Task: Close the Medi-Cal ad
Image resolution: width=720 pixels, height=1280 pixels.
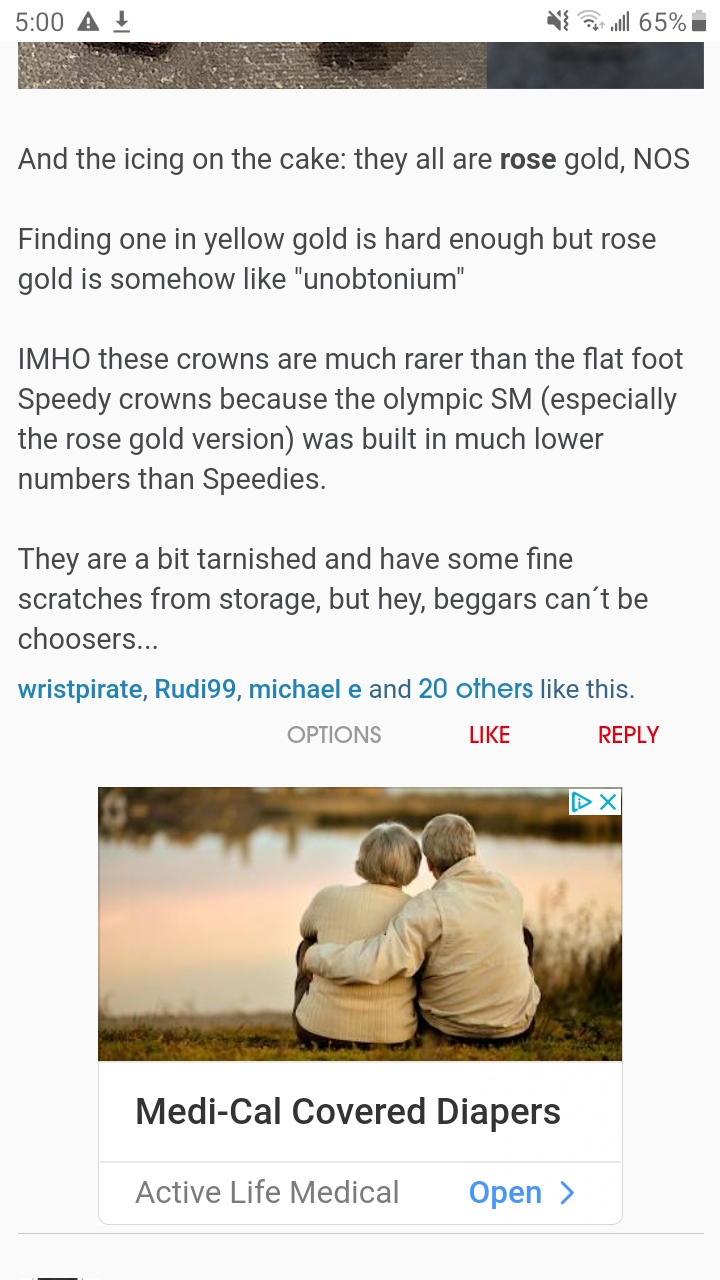Action: 609,802
